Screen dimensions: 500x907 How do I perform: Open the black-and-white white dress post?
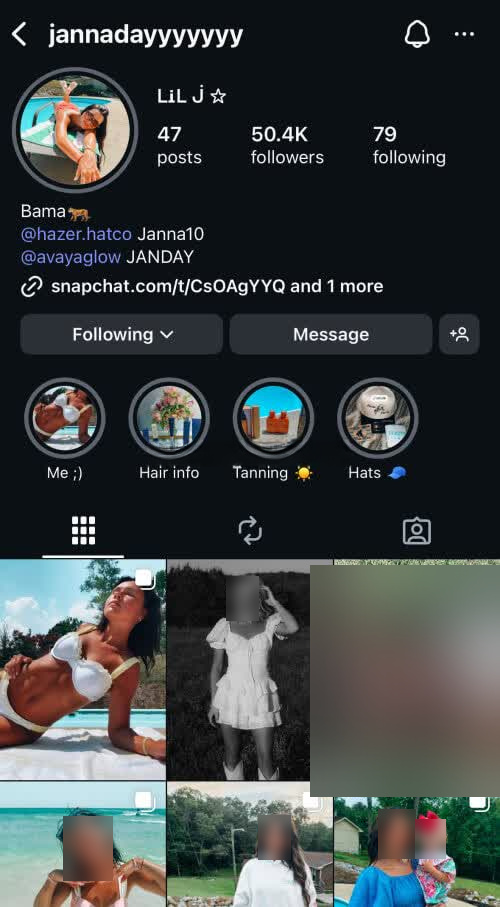249,669
